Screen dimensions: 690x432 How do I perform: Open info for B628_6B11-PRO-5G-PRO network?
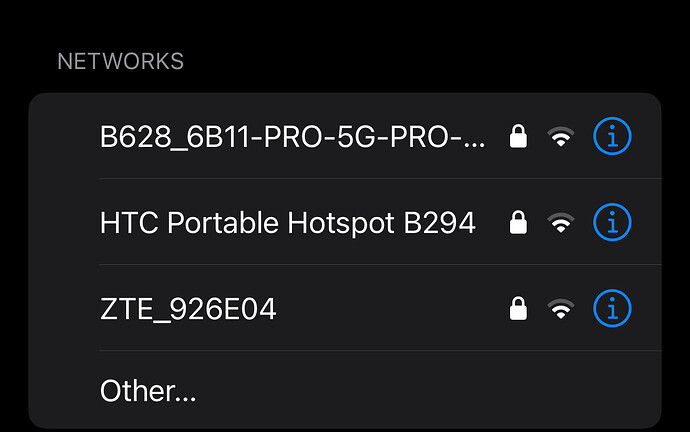click(x=612, y=137)
